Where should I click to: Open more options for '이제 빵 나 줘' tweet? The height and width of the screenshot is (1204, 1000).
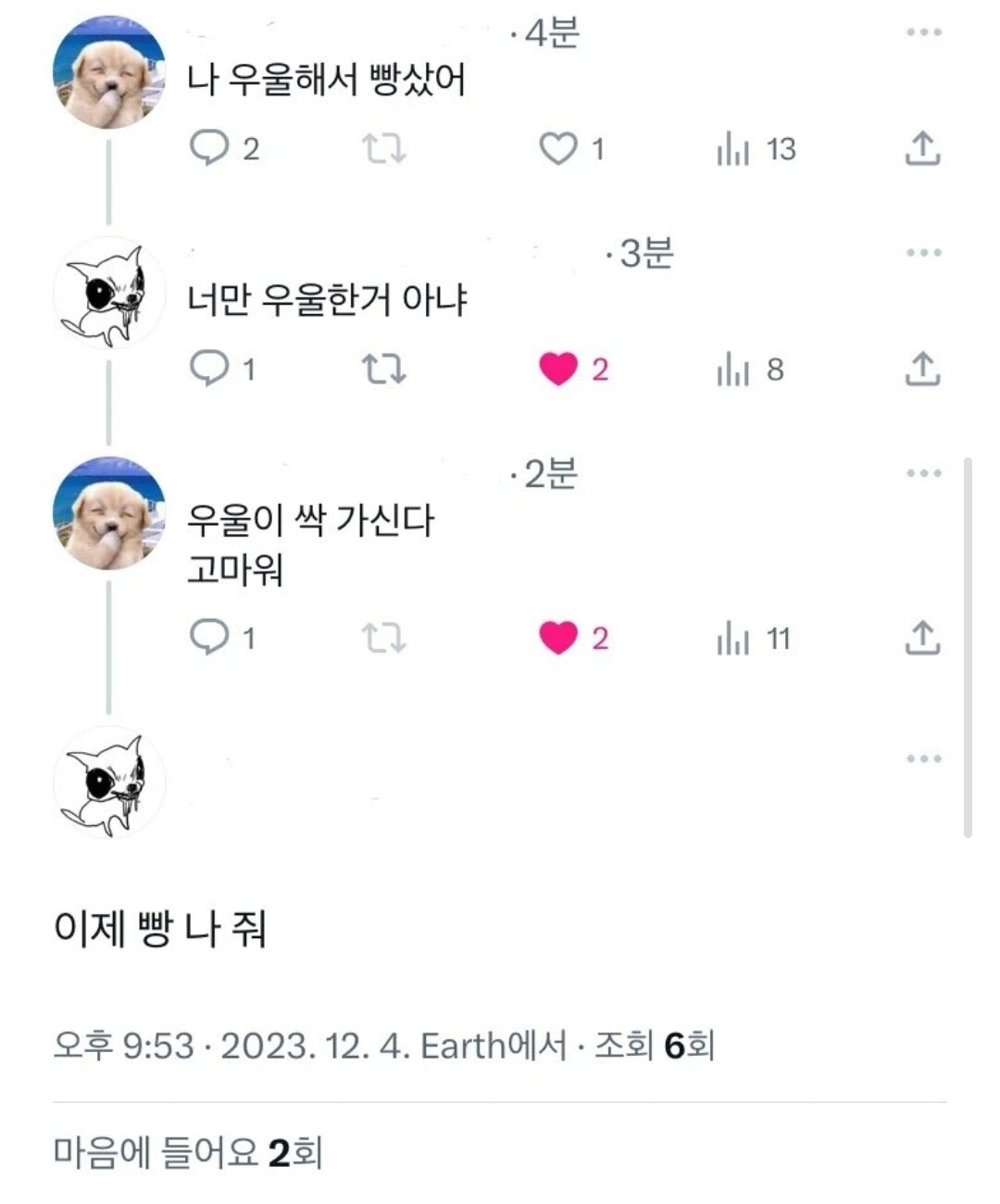point(923,759)
